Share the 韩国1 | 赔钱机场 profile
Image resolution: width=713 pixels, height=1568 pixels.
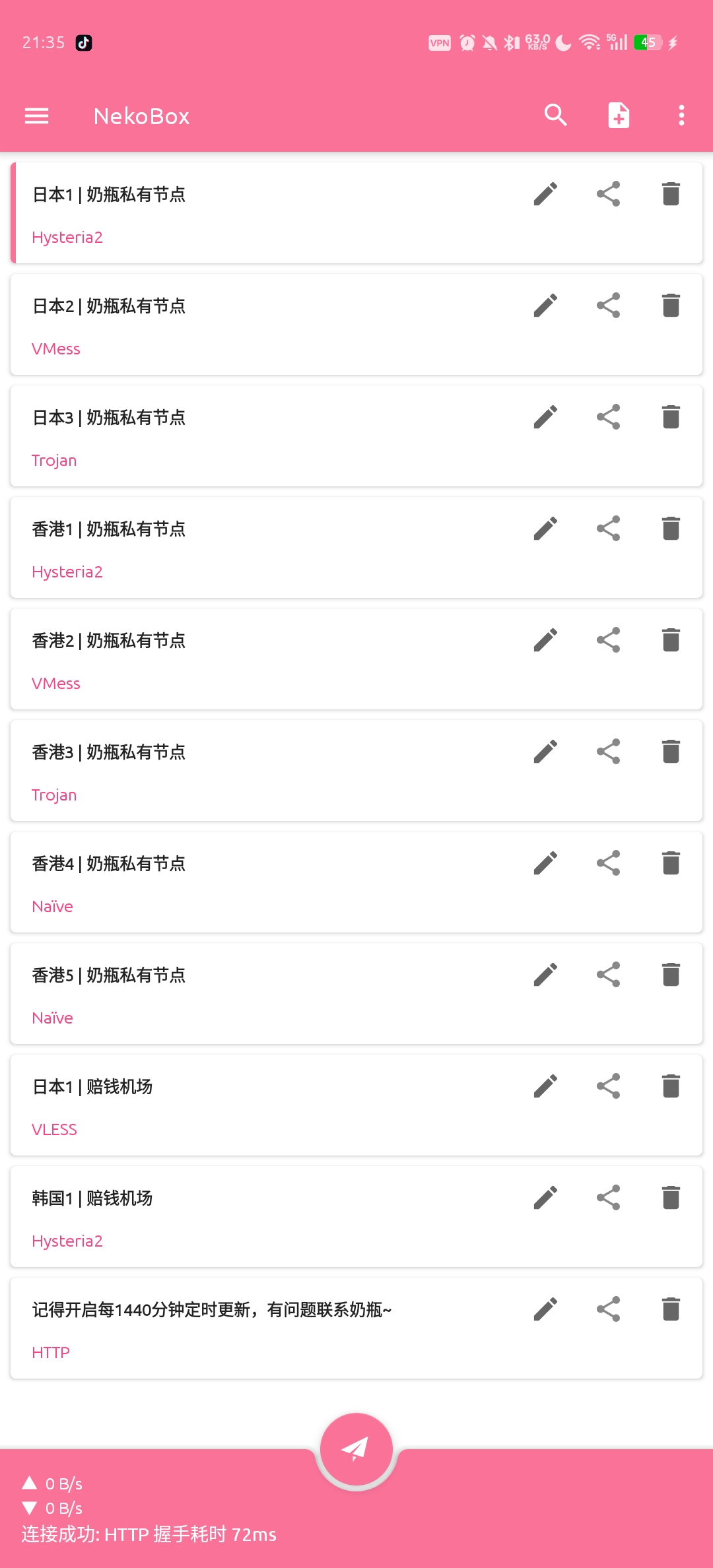tap(608, 1198)
